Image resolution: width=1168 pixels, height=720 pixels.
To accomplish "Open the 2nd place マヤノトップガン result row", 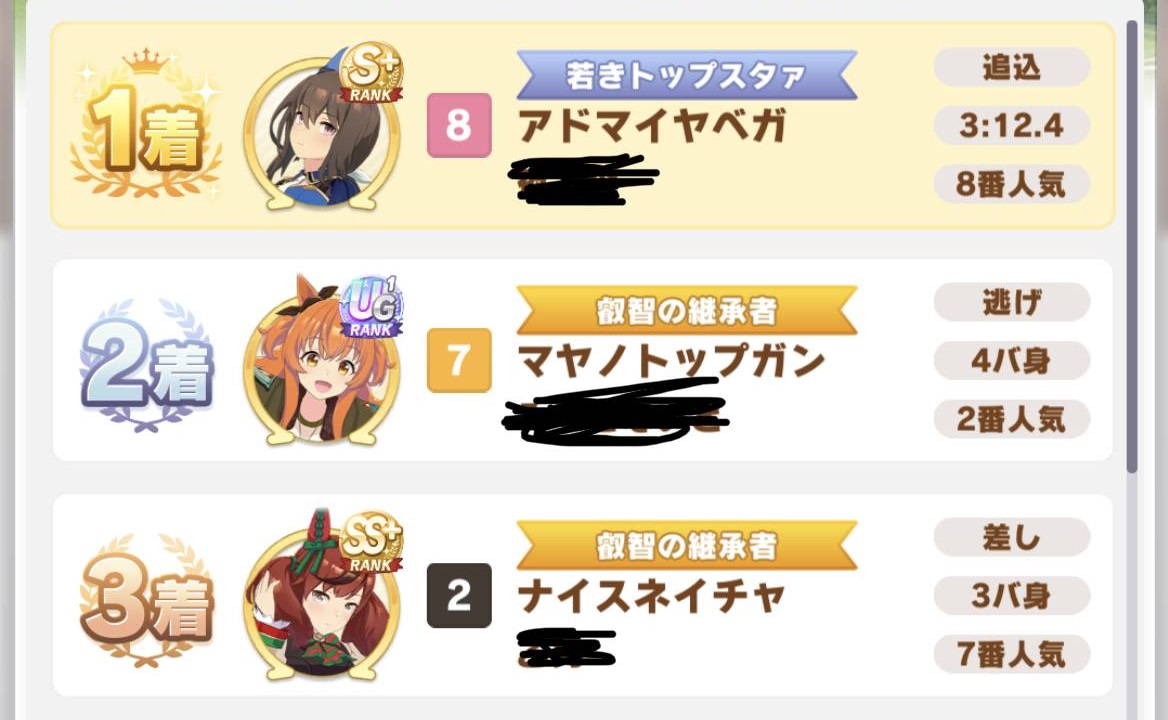I will click(x=582, y=360).
